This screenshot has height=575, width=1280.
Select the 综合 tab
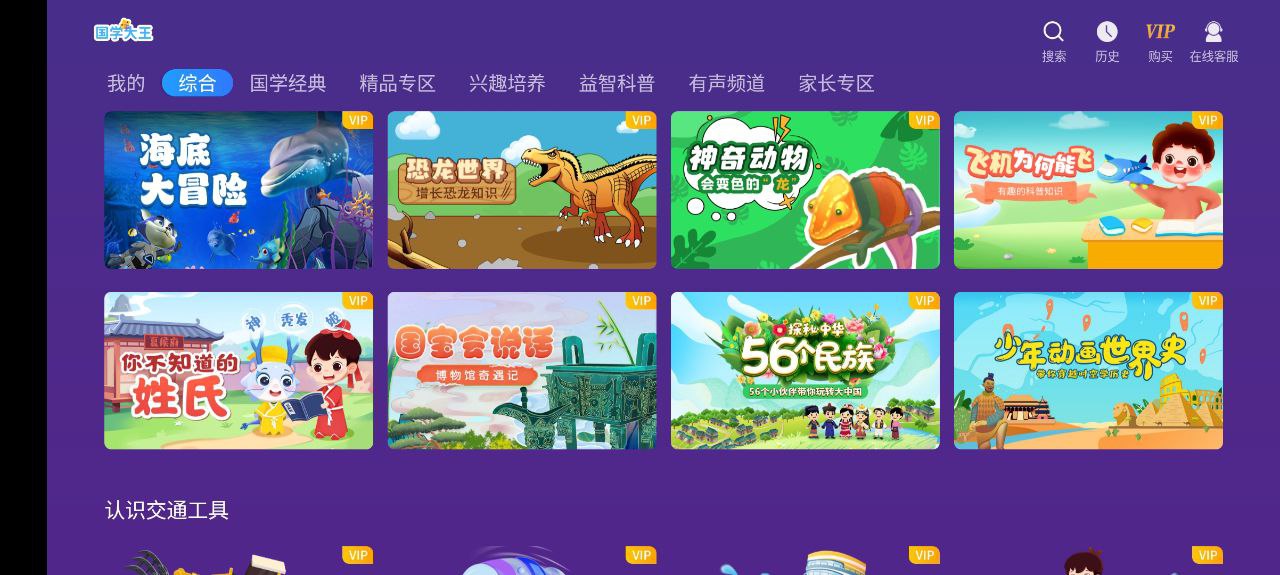197,84
